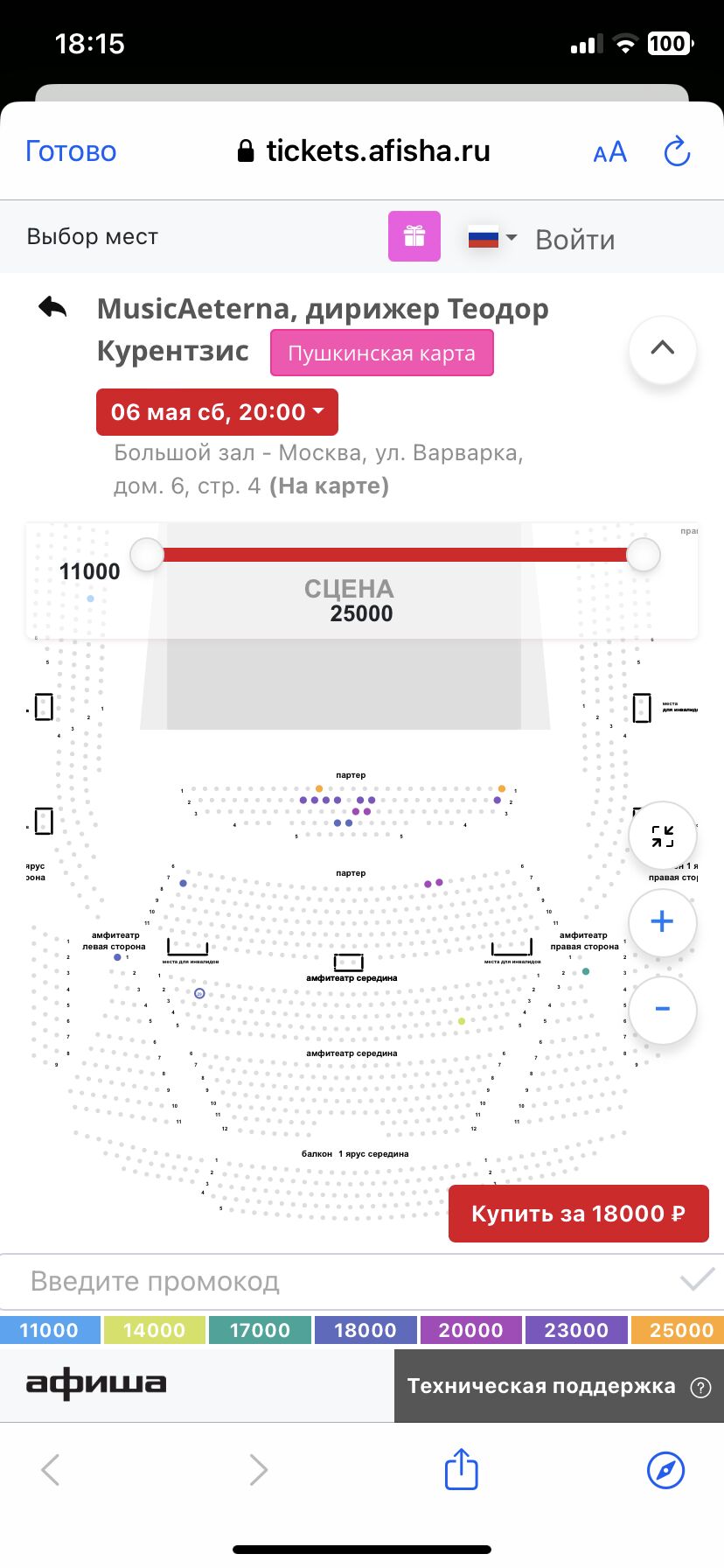Open the Safari share sheet
Image resolution: width=724 pixels, height=1568 pixels.
pos(461,1469)
